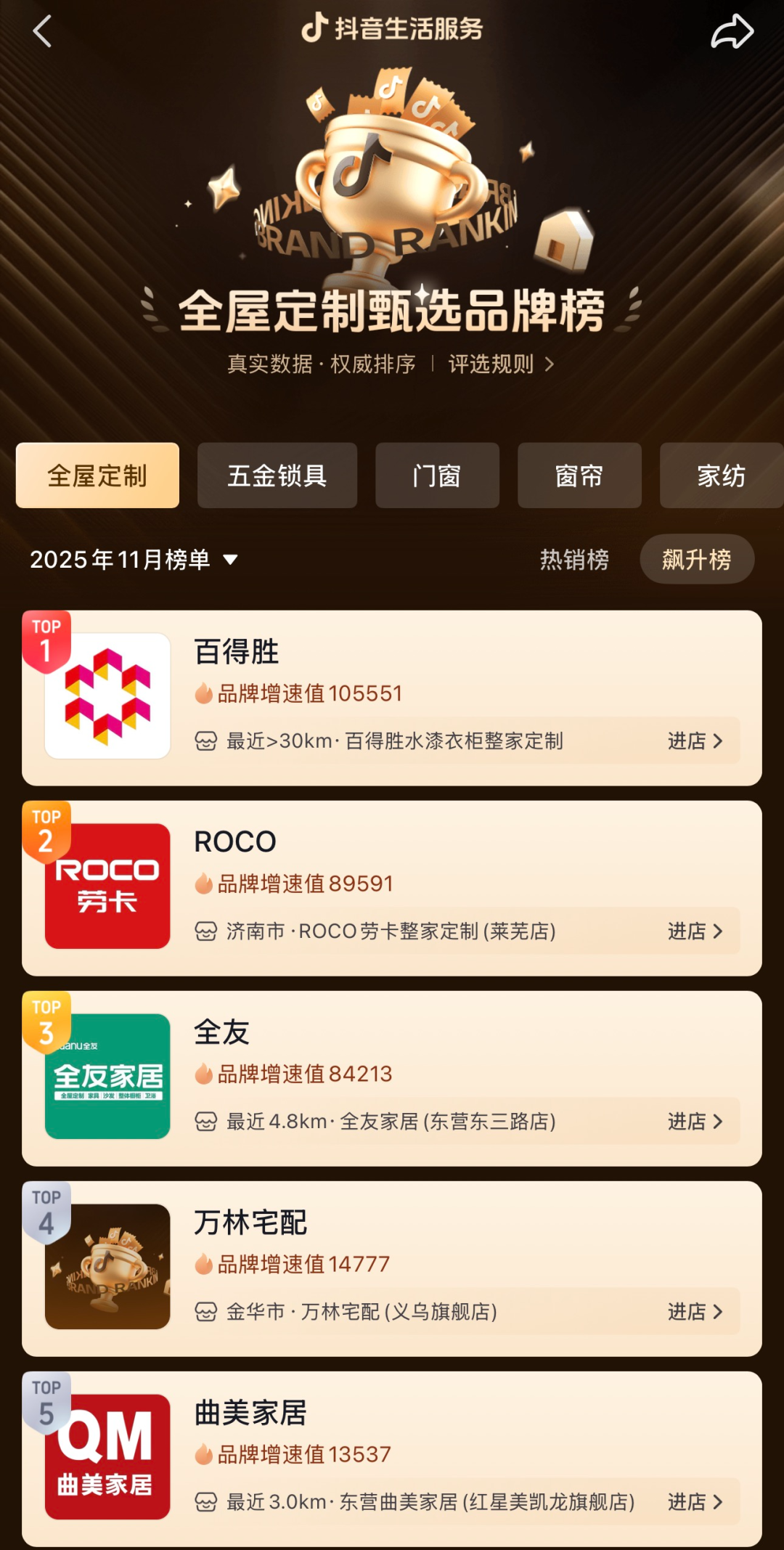
Task: Go back using the top-left arrow
Action: [x=42, y=31]
